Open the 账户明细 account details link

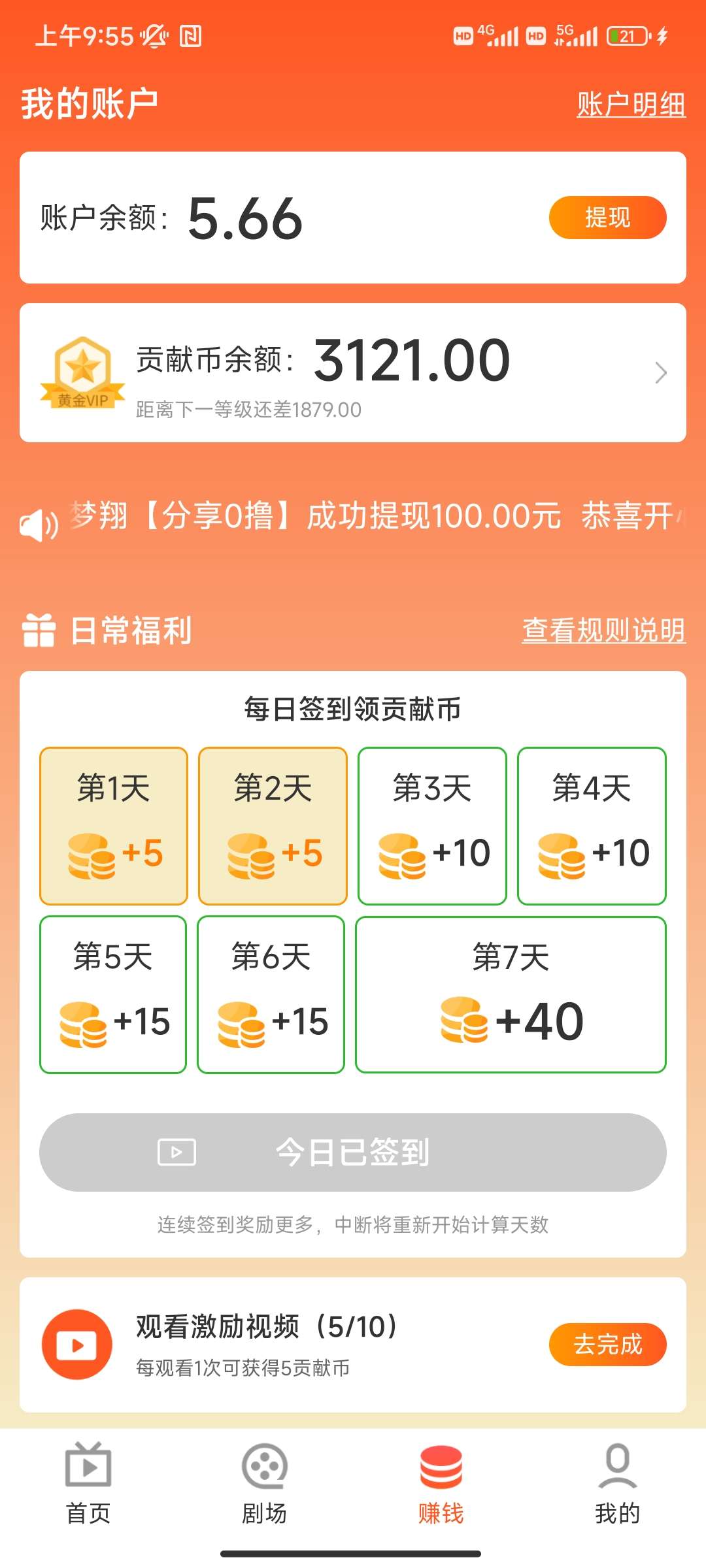[631, 105]
